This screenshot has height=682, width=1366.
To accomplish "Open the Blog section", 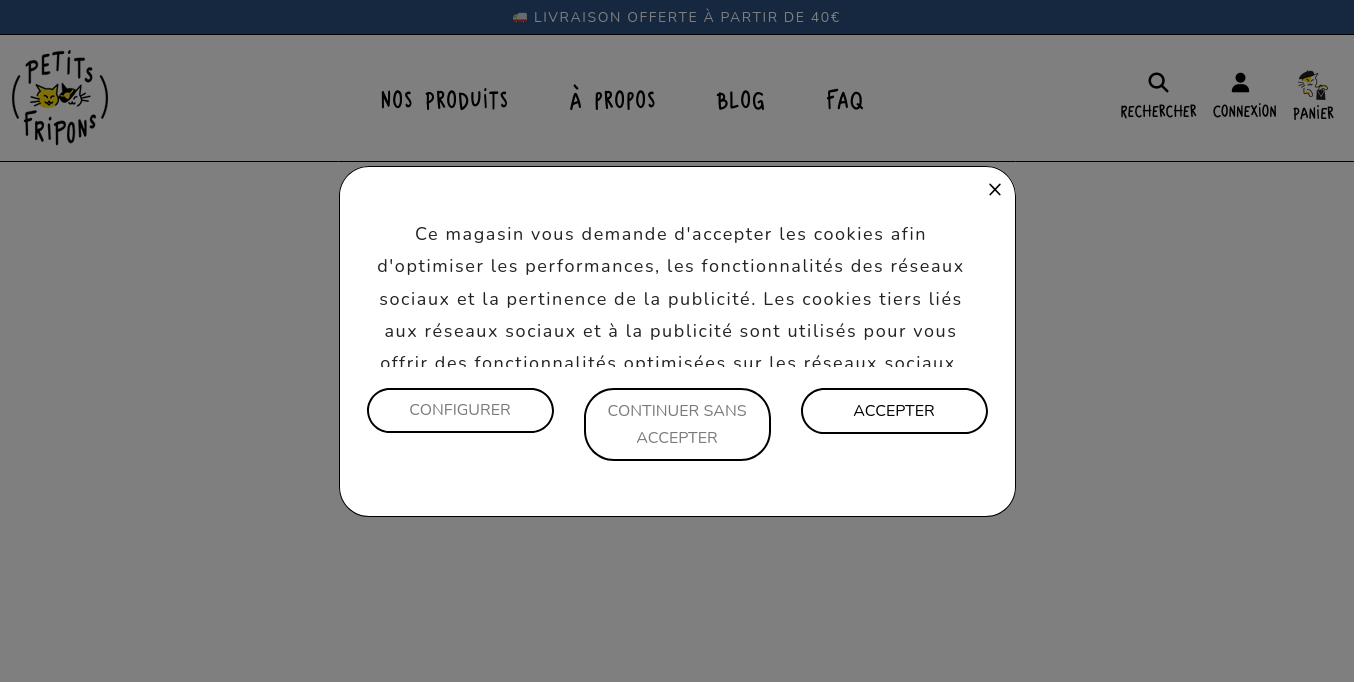I will click(740, 100).
